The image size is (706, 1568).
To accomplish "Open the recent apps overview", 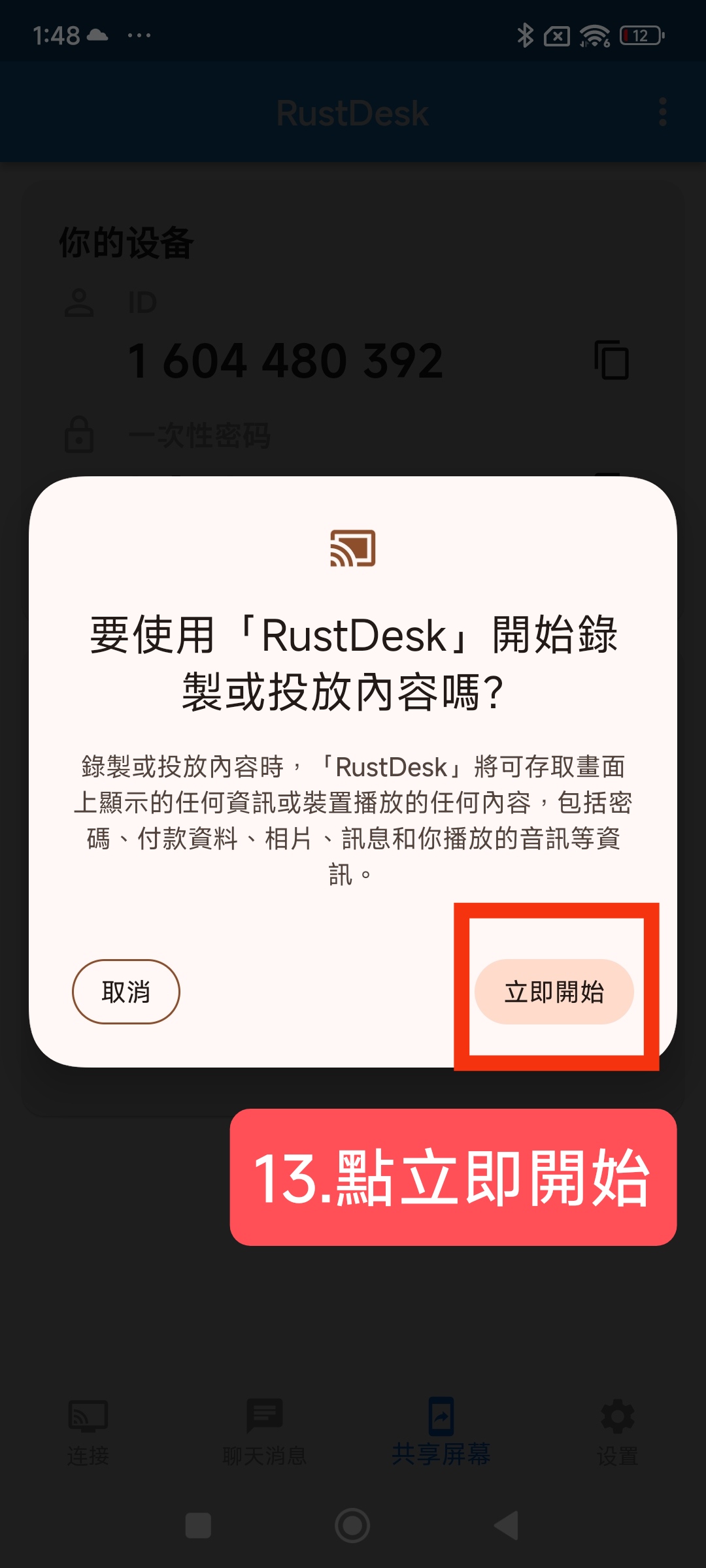I will [x=198, y=1526].
